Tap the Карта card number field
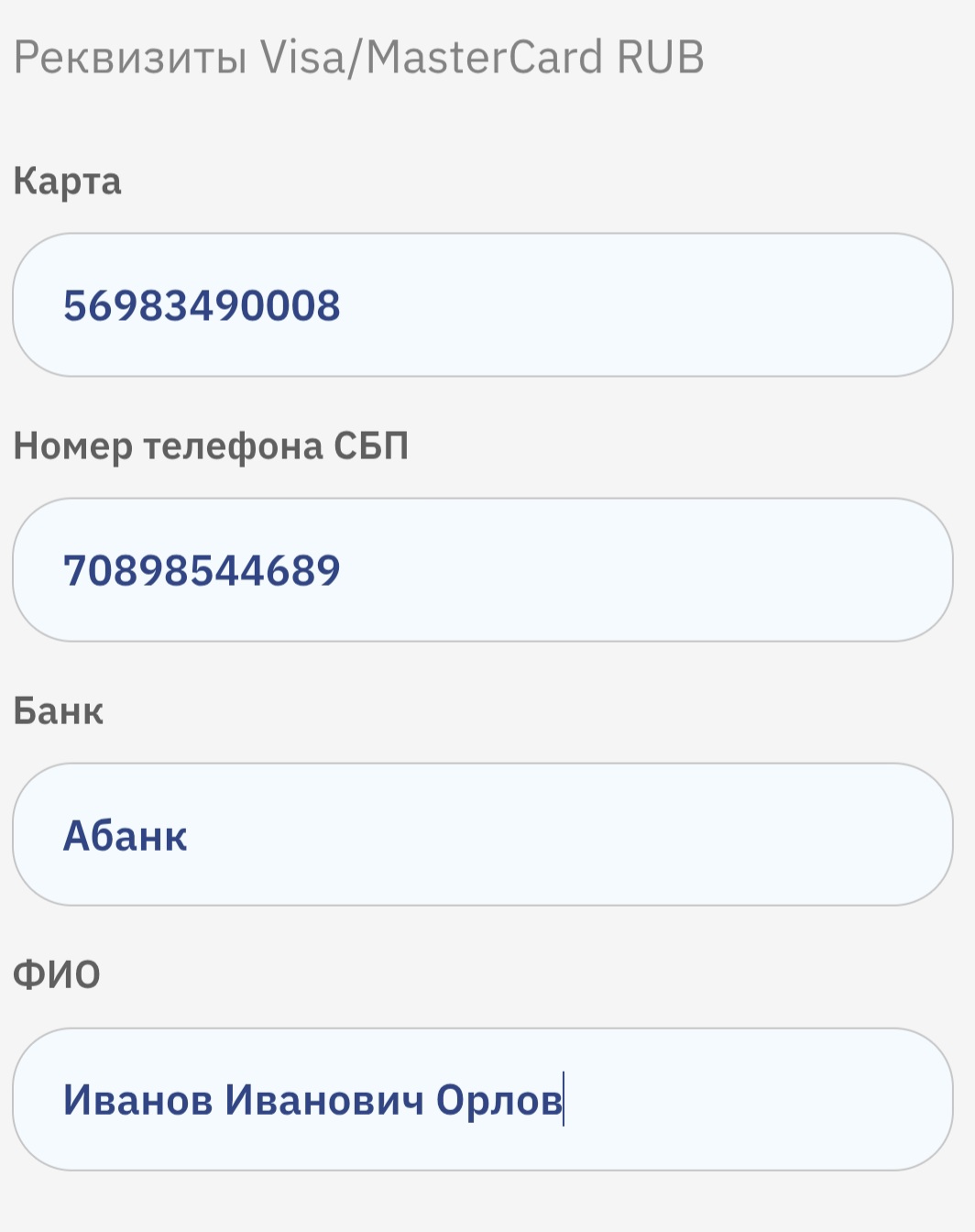The width and height of the screenshot is (975, 1232). (x=483, y=305)
